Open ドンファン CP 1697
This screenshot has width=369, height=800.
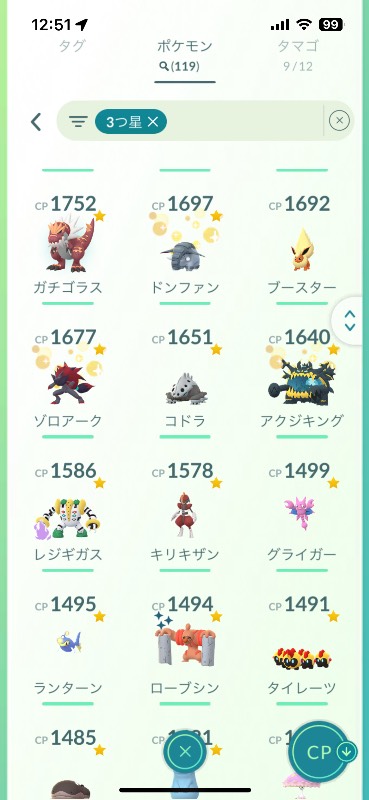pyautogui.click(x=185, y=244)
